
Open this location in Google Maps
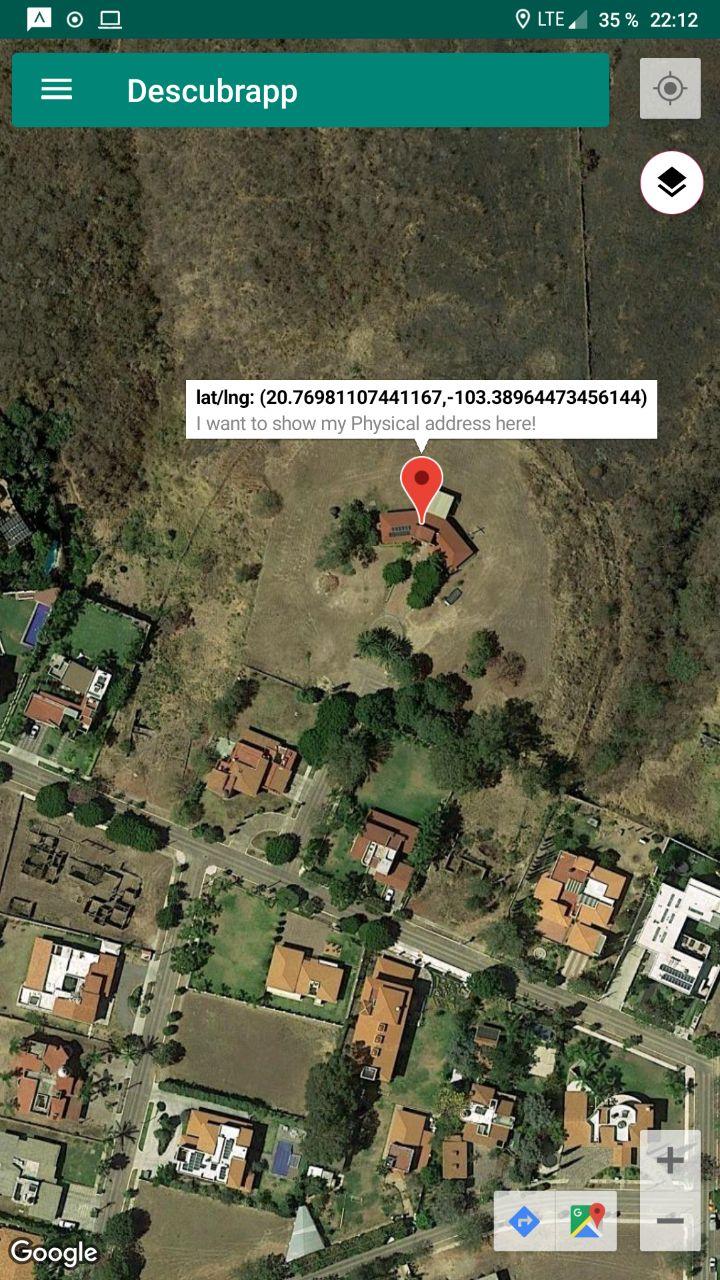[x=587, y=1221]
